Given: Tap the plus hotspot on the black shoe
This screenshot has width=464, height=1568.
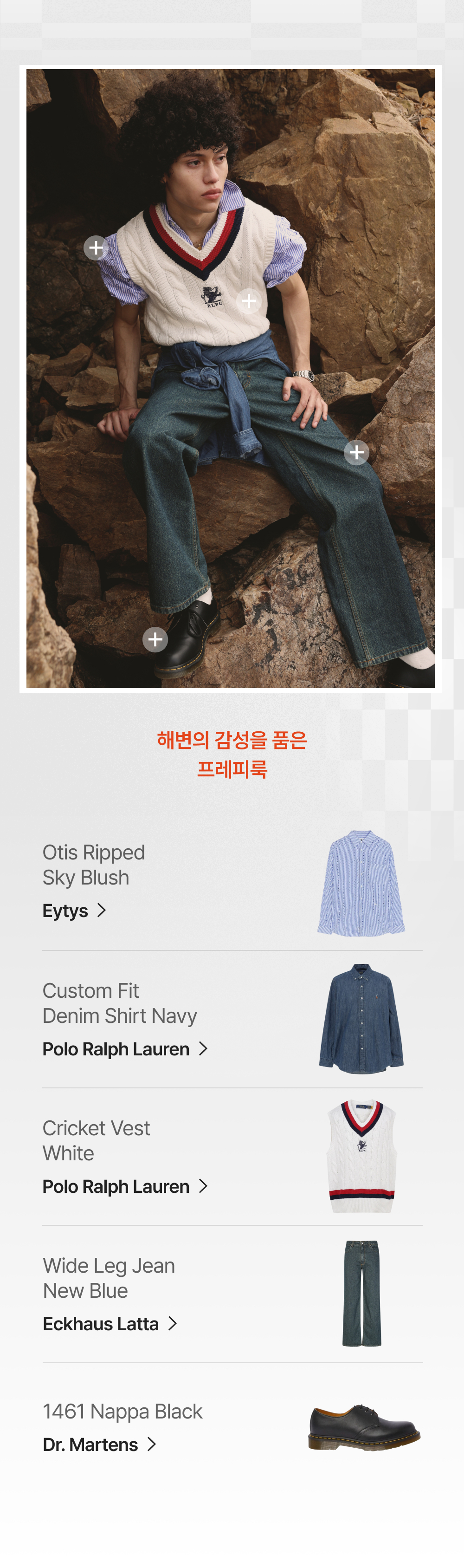Looking at the screenshot, I should (x=155, y=639).
